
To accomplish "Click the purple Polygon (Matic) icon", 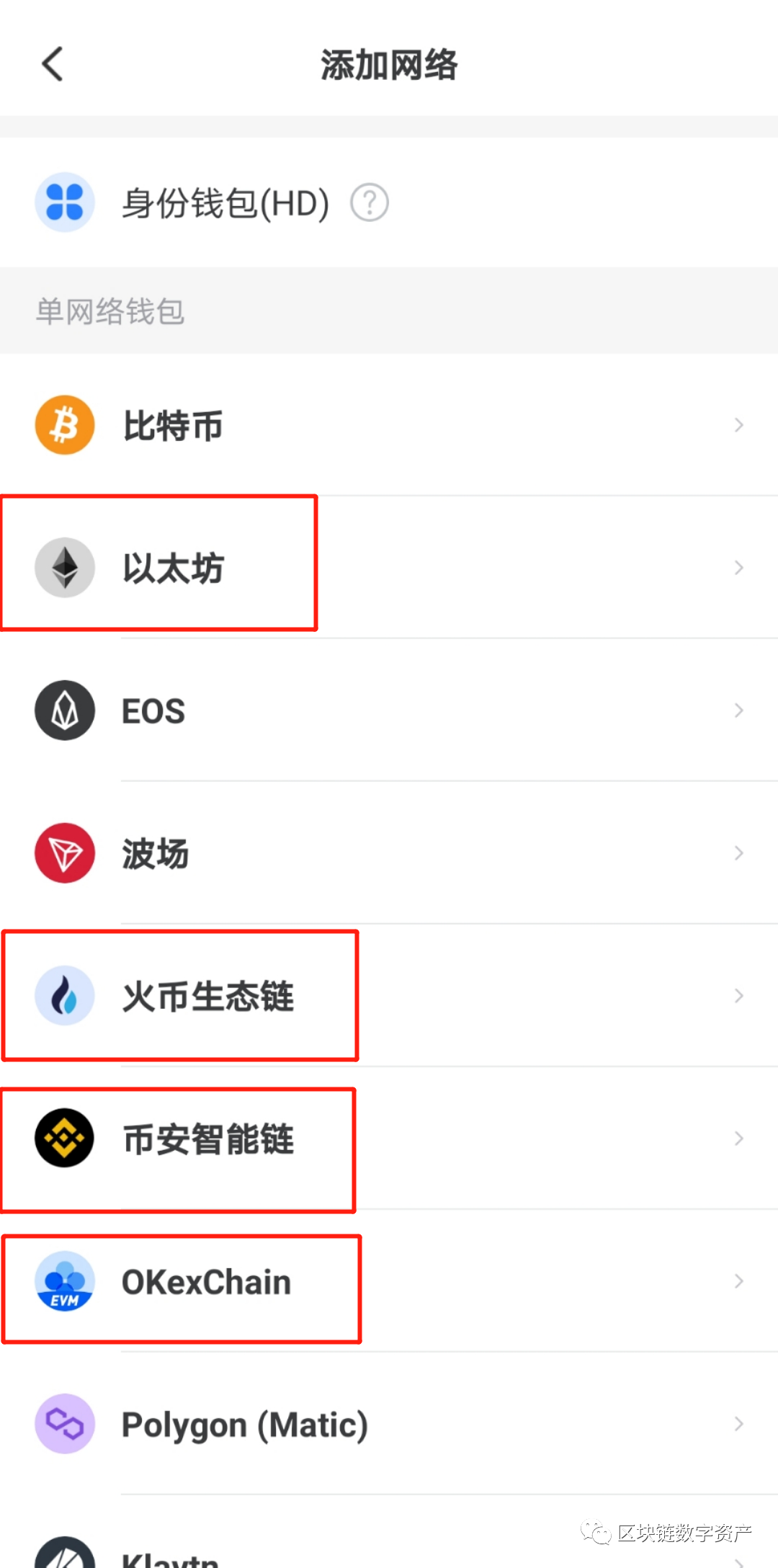I will [64, 1423].
